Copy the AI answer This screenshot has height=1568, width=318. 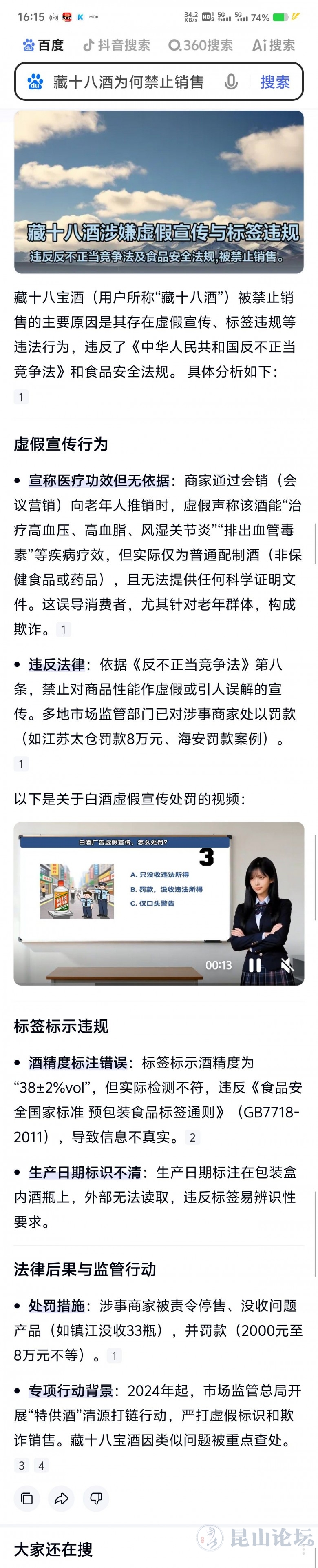point(27,1498)
